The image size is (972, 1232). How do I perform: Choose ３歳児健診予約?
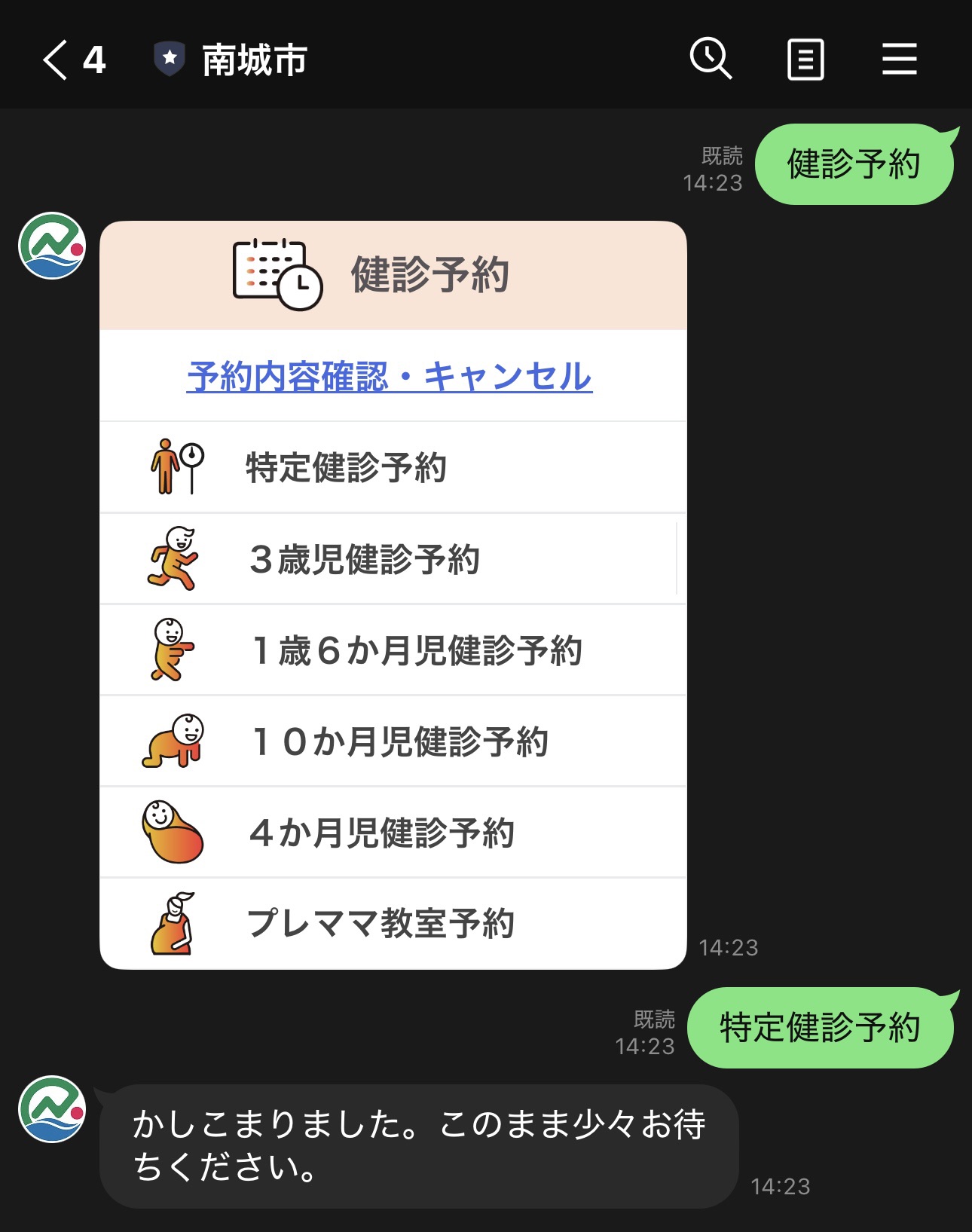click(x=393, y=559)
